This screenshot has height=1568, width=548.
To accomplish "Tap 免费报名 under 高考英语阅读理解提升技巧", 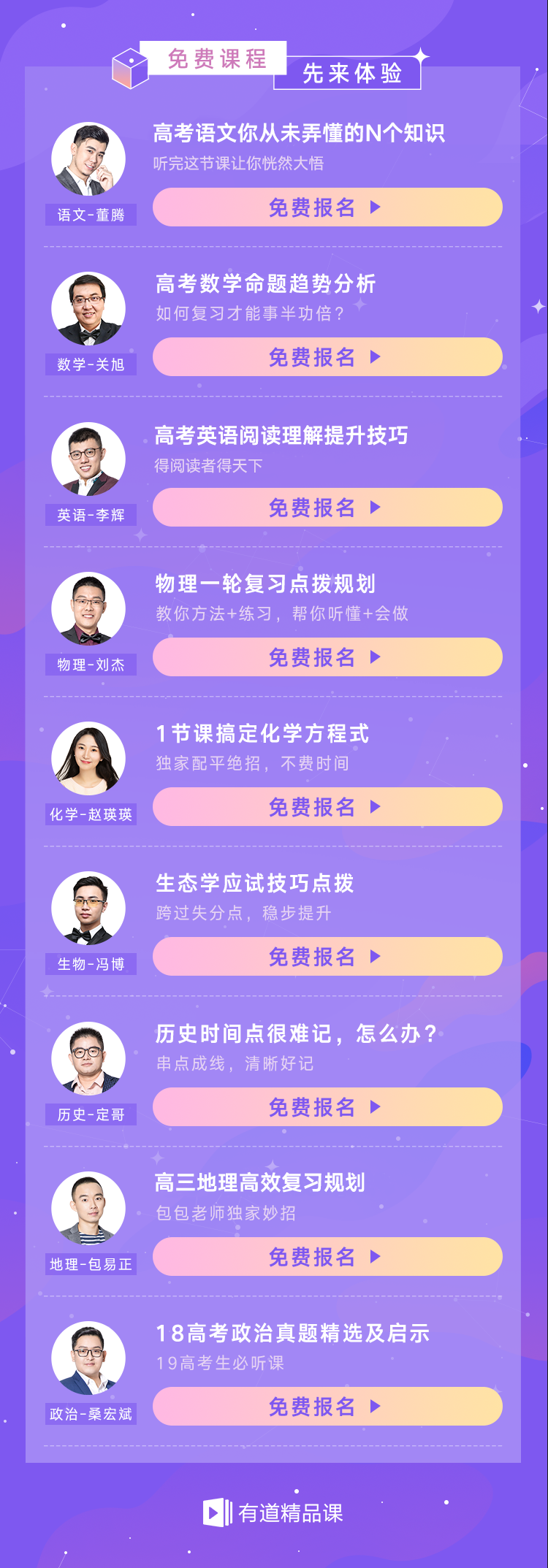I will click(x=327, y=508).
